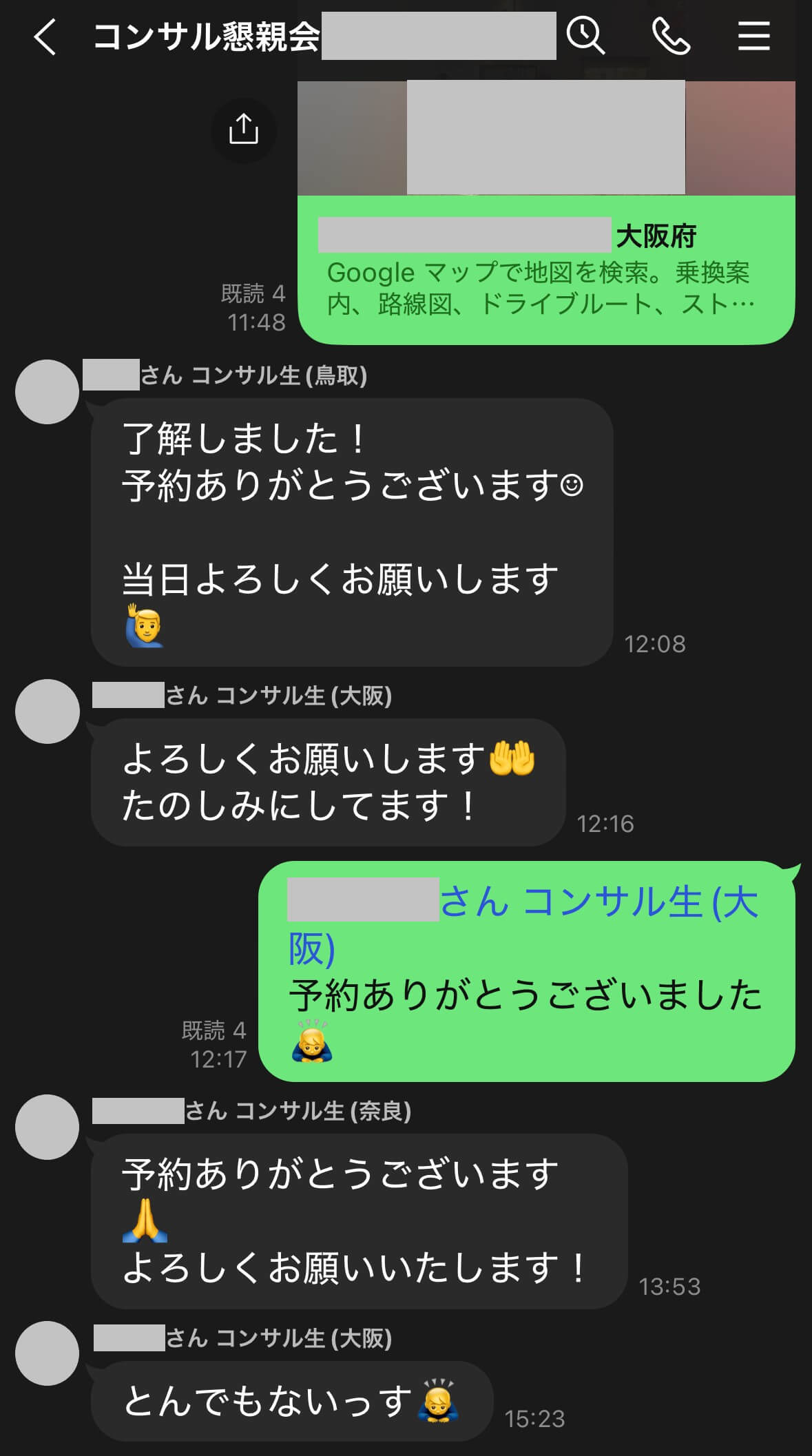Open profile of コンサル生 (奈良) sender
This screenshot has width=812, height=1456.
47,1127
